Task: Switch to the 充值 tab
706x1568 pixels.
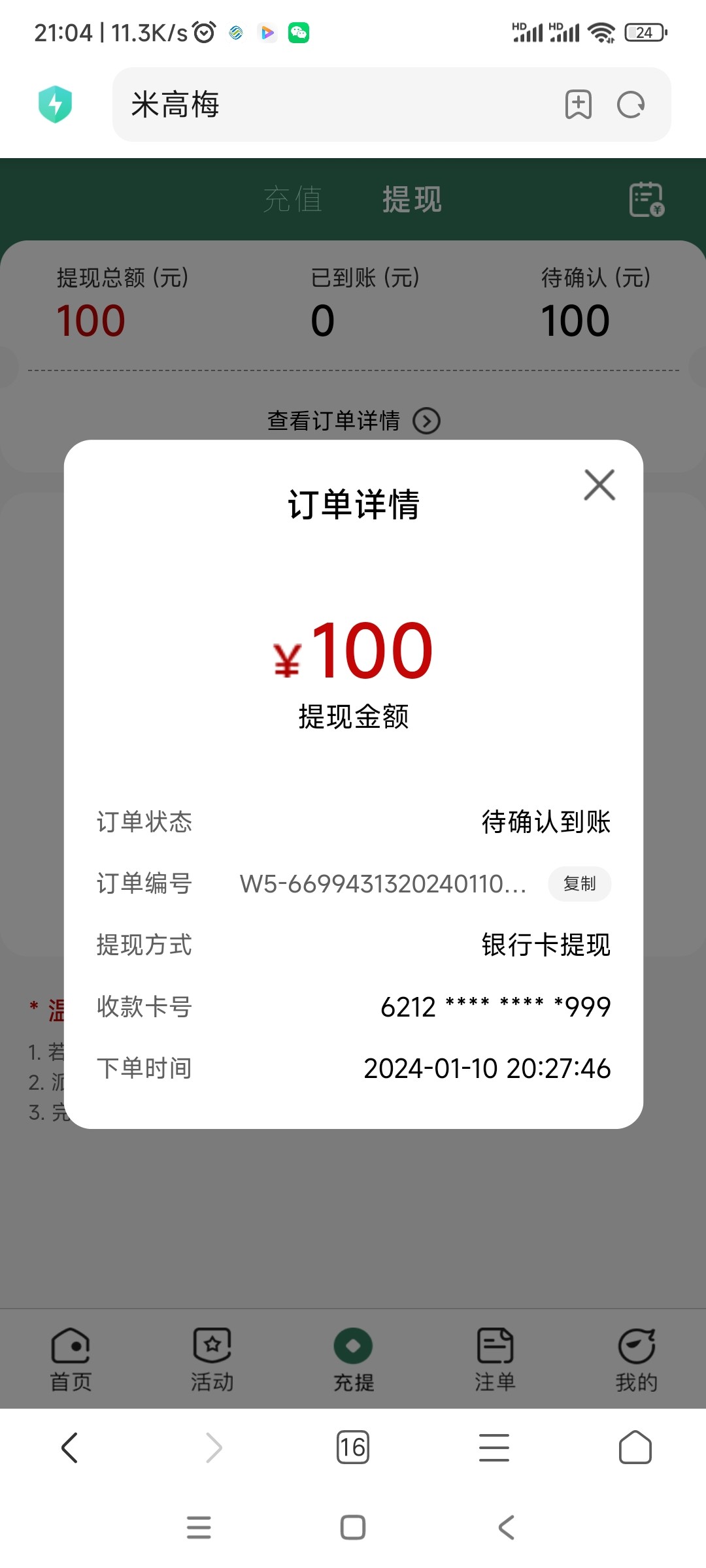Action: coord(293,199)
